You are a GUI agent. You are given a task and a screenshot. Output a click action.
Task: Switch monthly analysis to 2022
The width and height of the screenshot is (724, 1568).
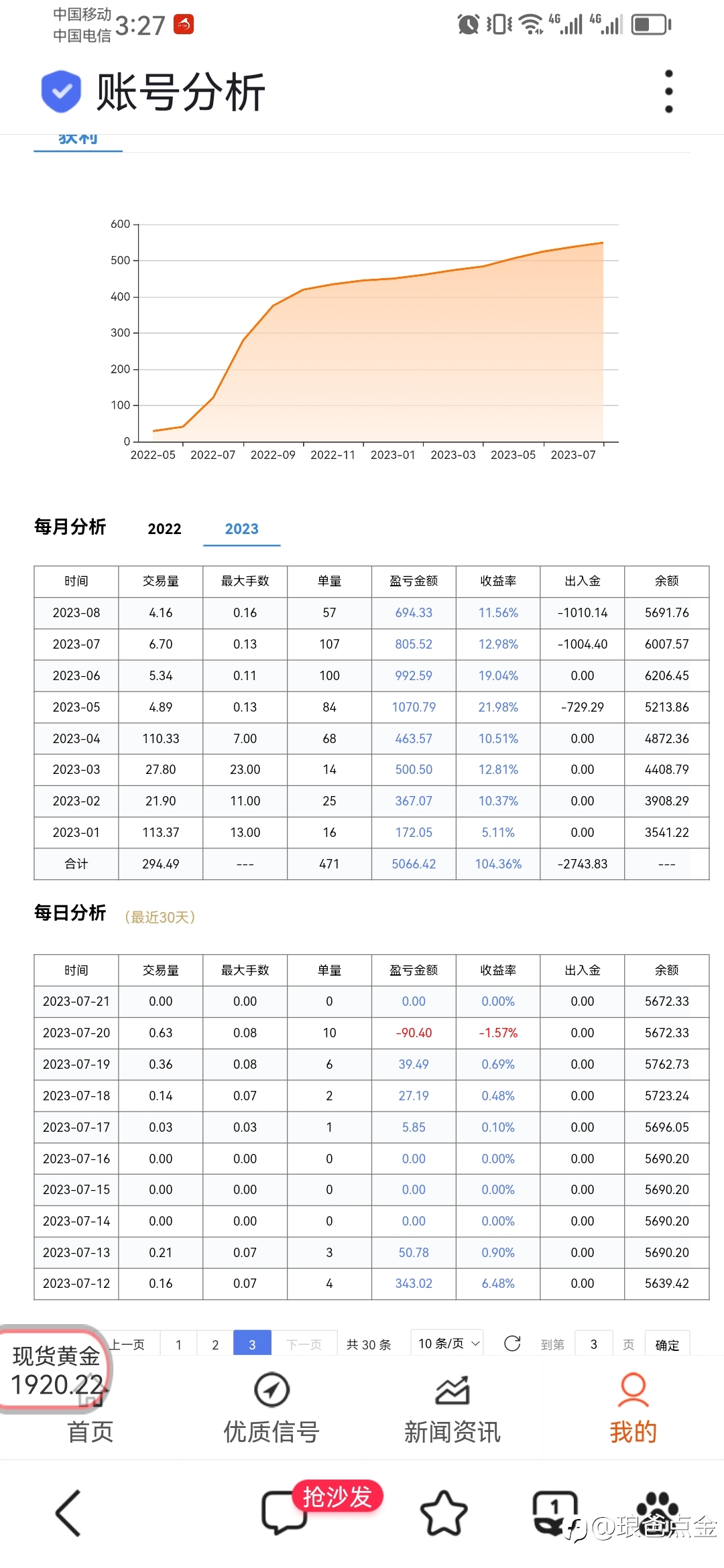point(164,529)
